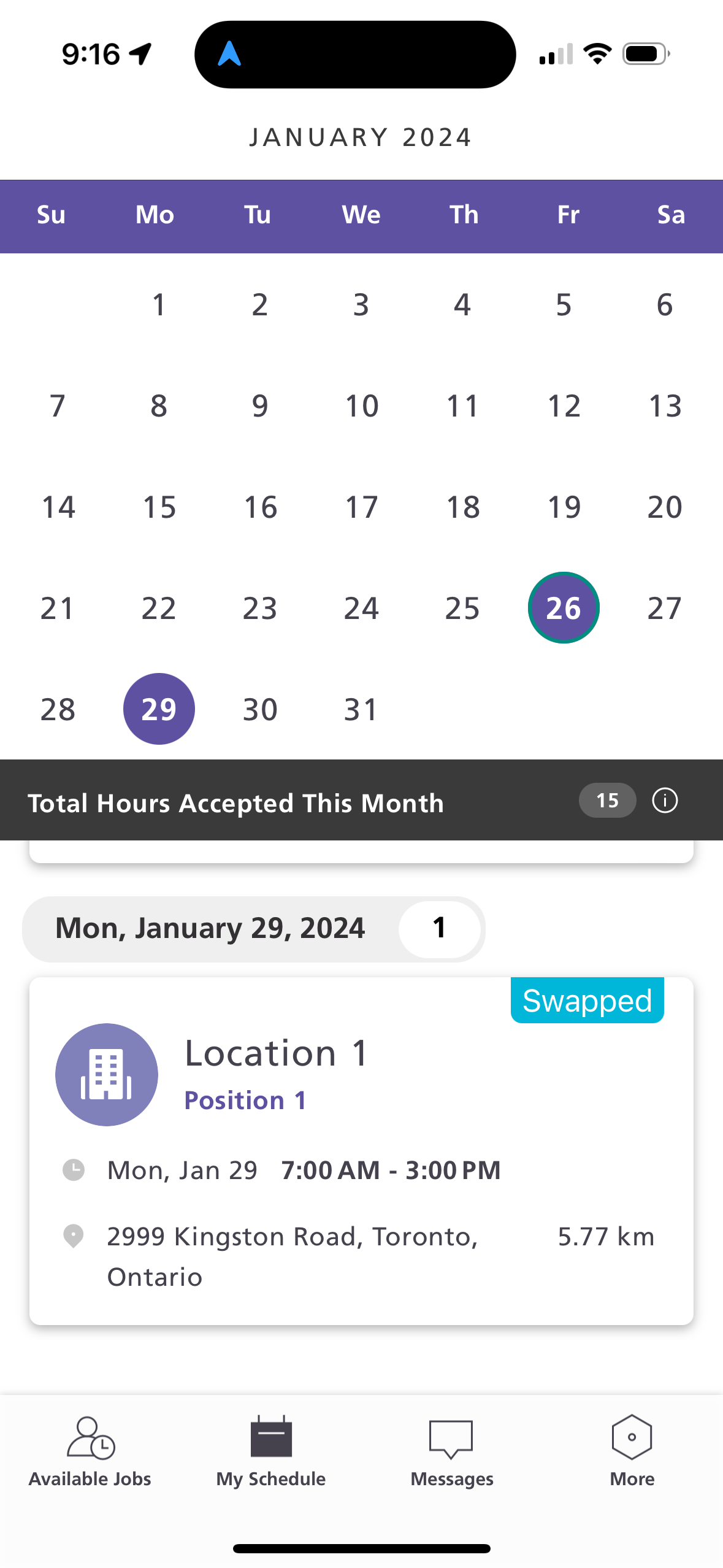Choose January 10 on the calendar
Viewport: 723px width, 1568px height.
[x=361, y=405]
